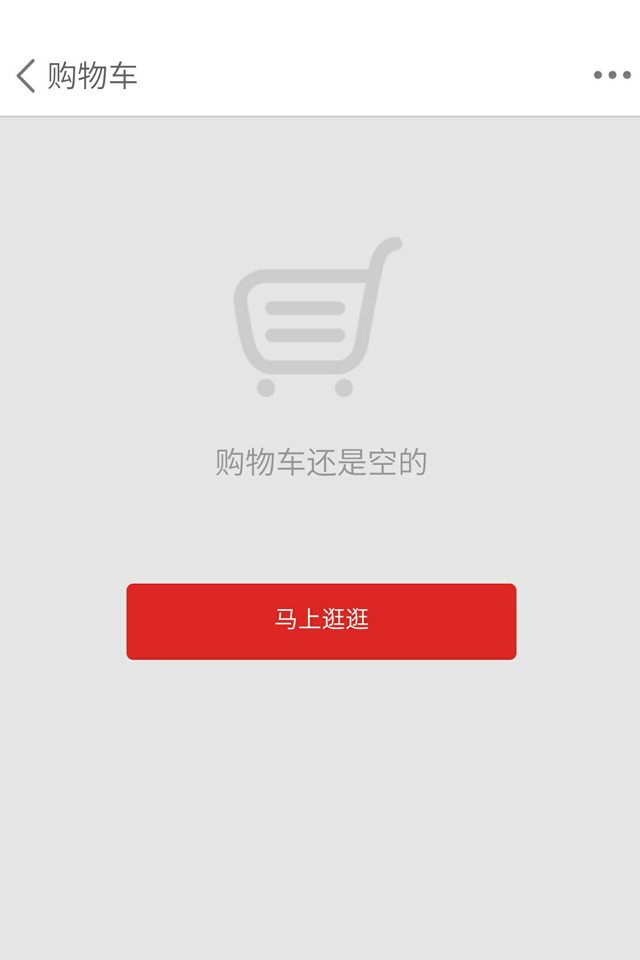Open the three-dot overflow menu
Image resolution: width=640 pixels, height=960 pixels.
(x=611, y=75)
